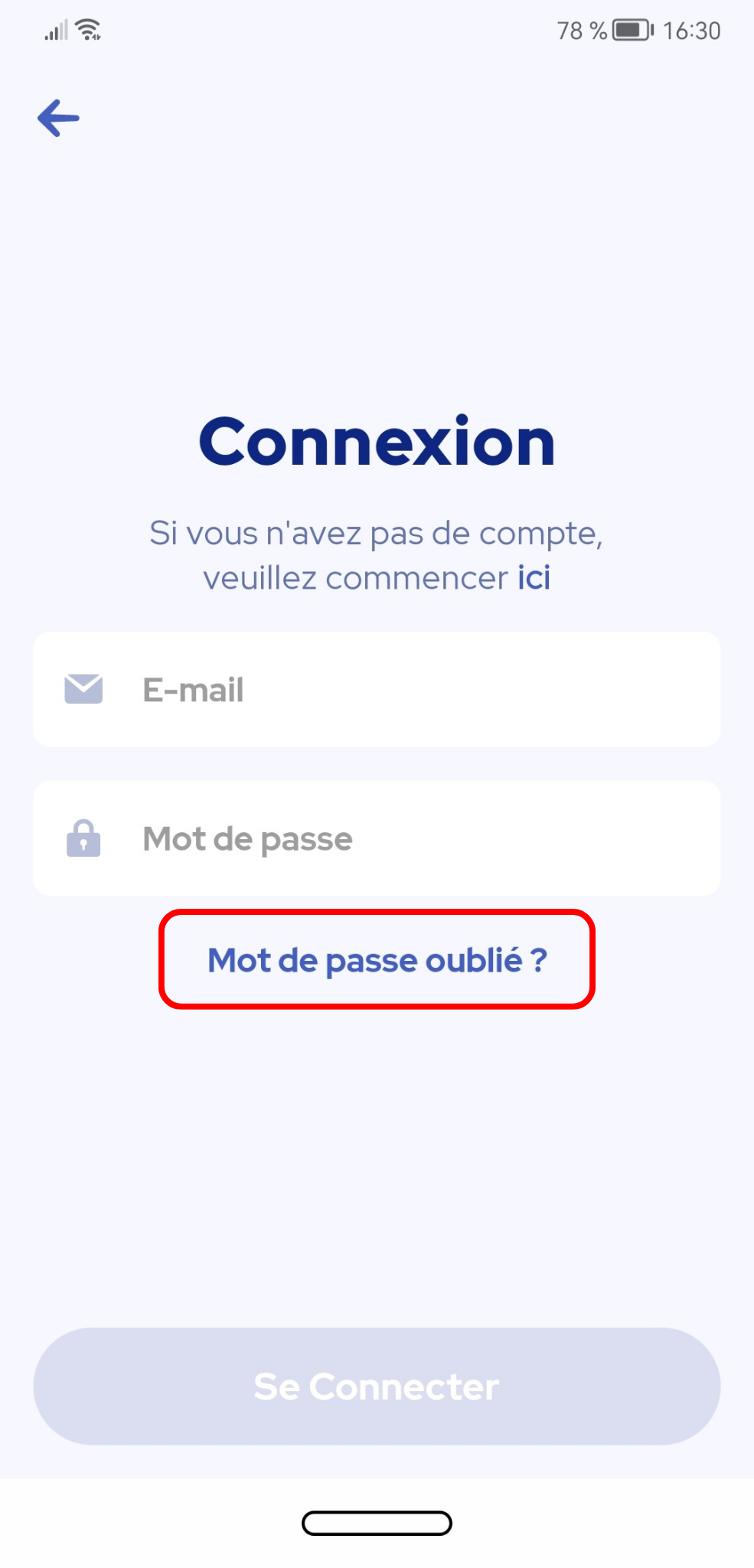Viewport: 754px width, 1568px height.
Task: Open Mot de passe oublié link
Action: 377,960
